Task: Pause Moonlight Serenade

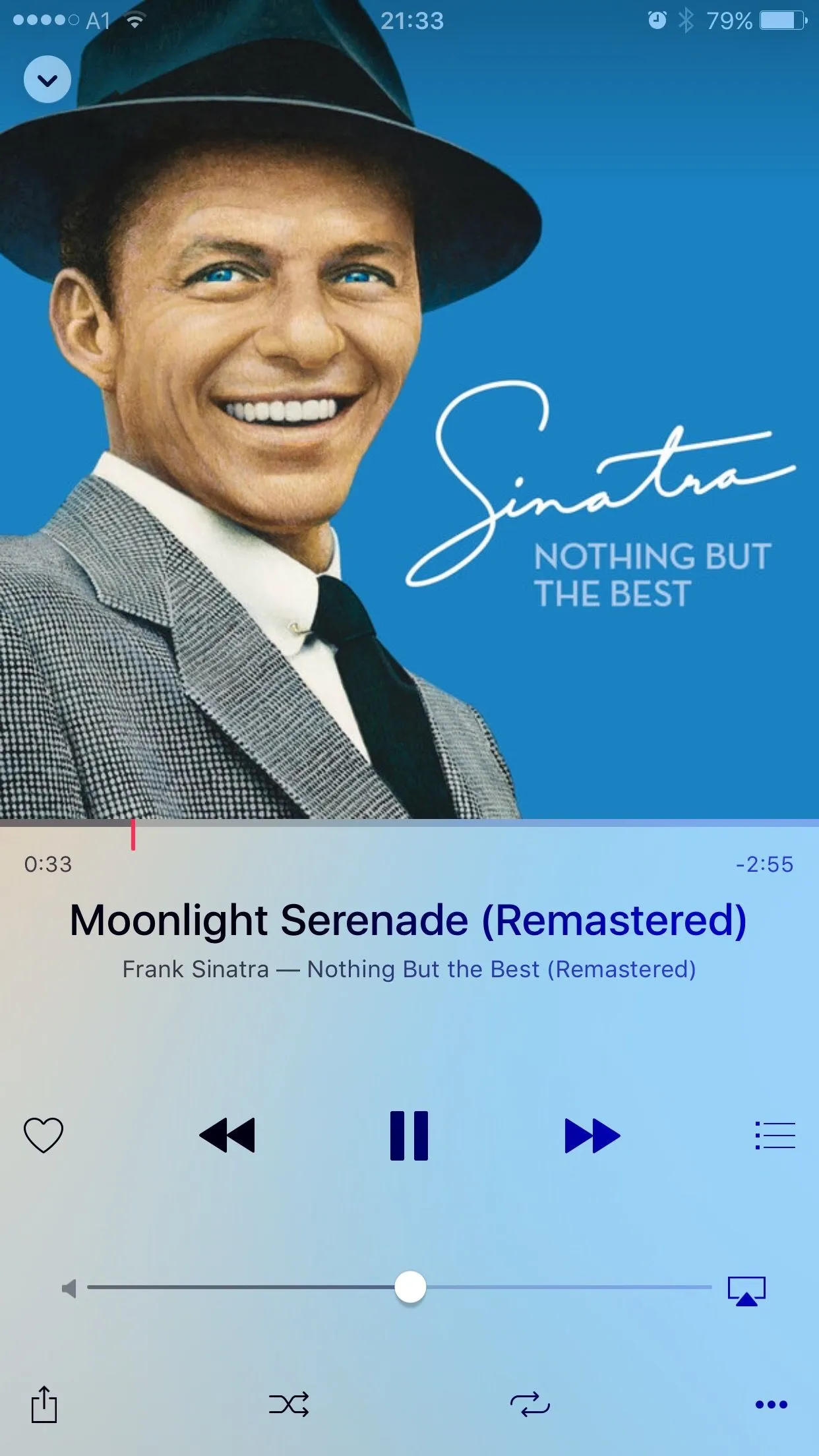Action: click(x=409, y=1136)
